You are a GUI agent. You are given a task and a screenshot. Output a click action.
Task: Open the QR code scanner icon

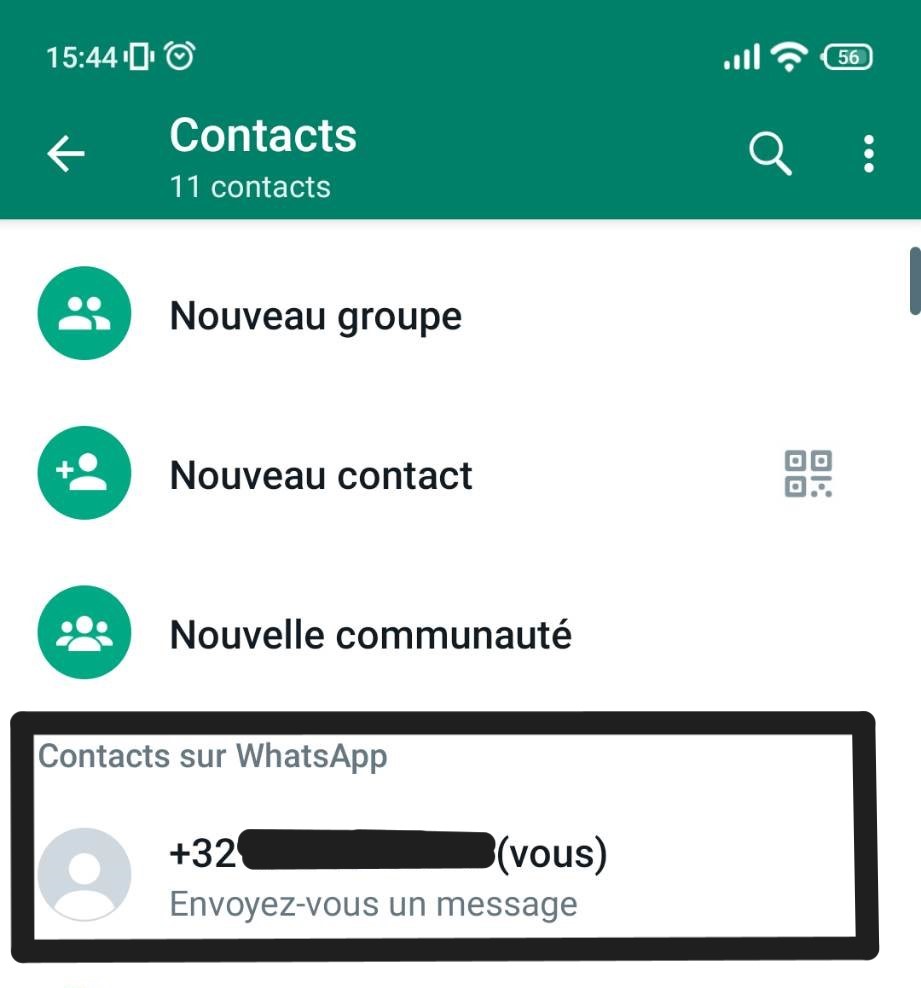pyautogui.click(x=809, y=474)
